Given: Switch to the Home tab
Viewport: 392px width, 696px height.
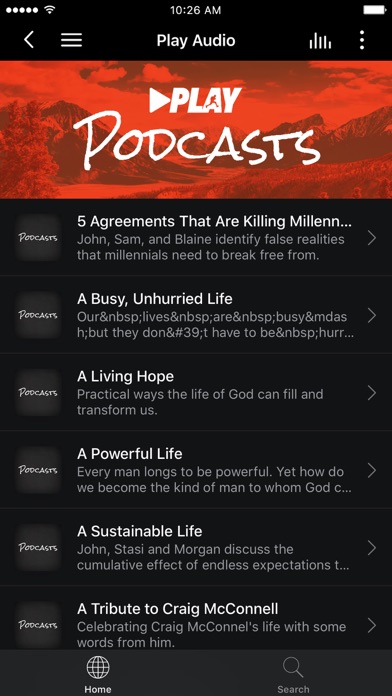Looking at the screenshot, I should [x=98, y=674].
